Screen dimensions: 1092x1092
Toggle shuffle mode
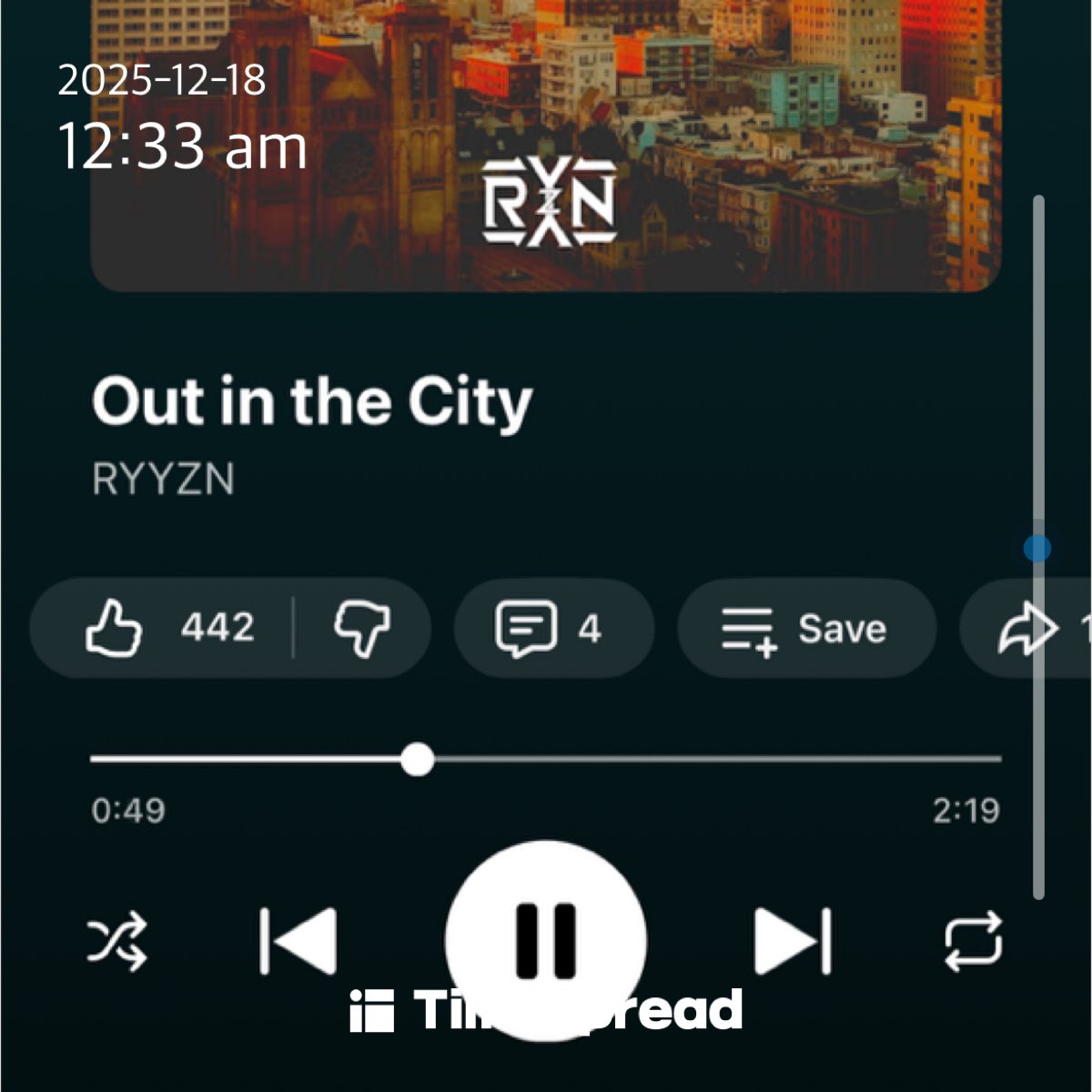click(116, 941)
